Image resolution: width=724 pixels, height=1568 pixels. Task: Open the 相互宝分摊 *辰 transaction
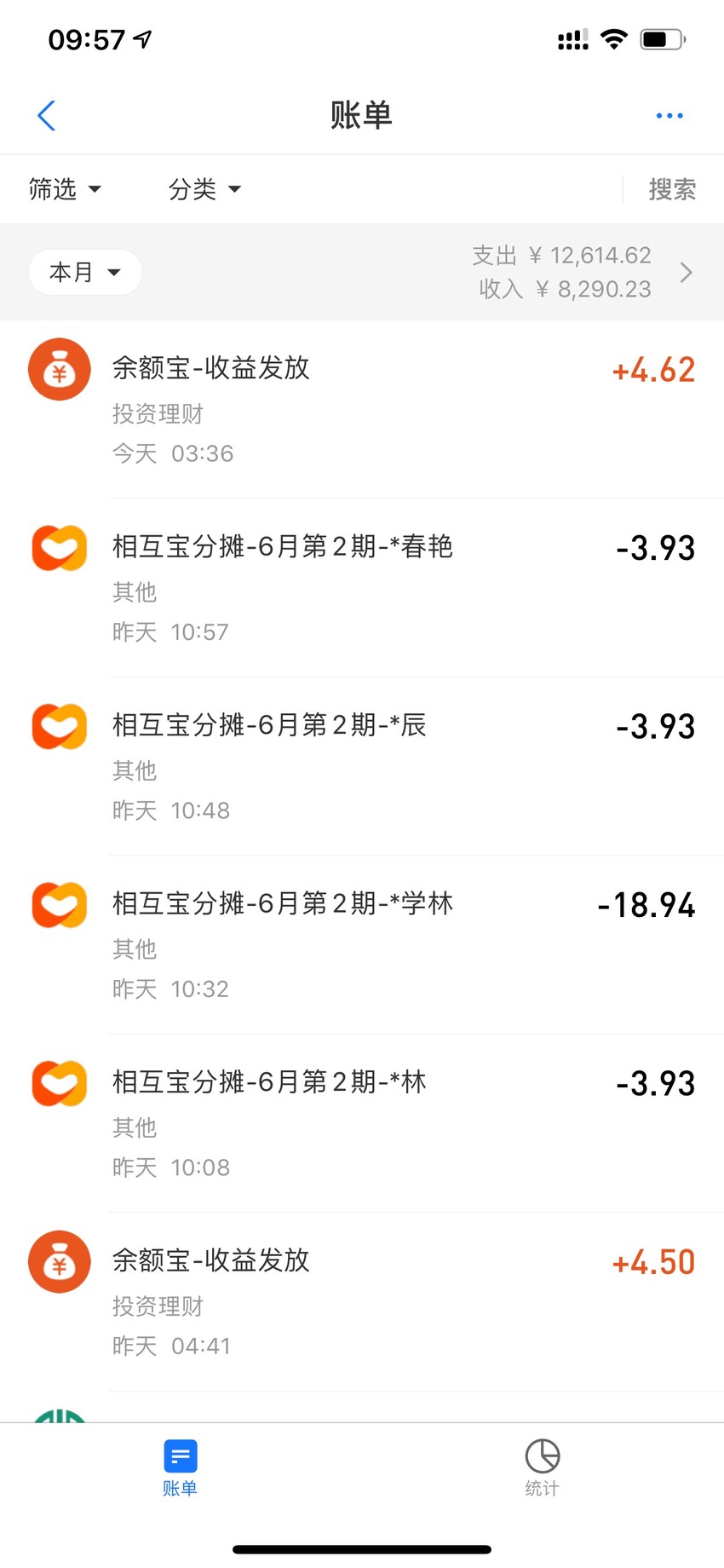[362, 766]
